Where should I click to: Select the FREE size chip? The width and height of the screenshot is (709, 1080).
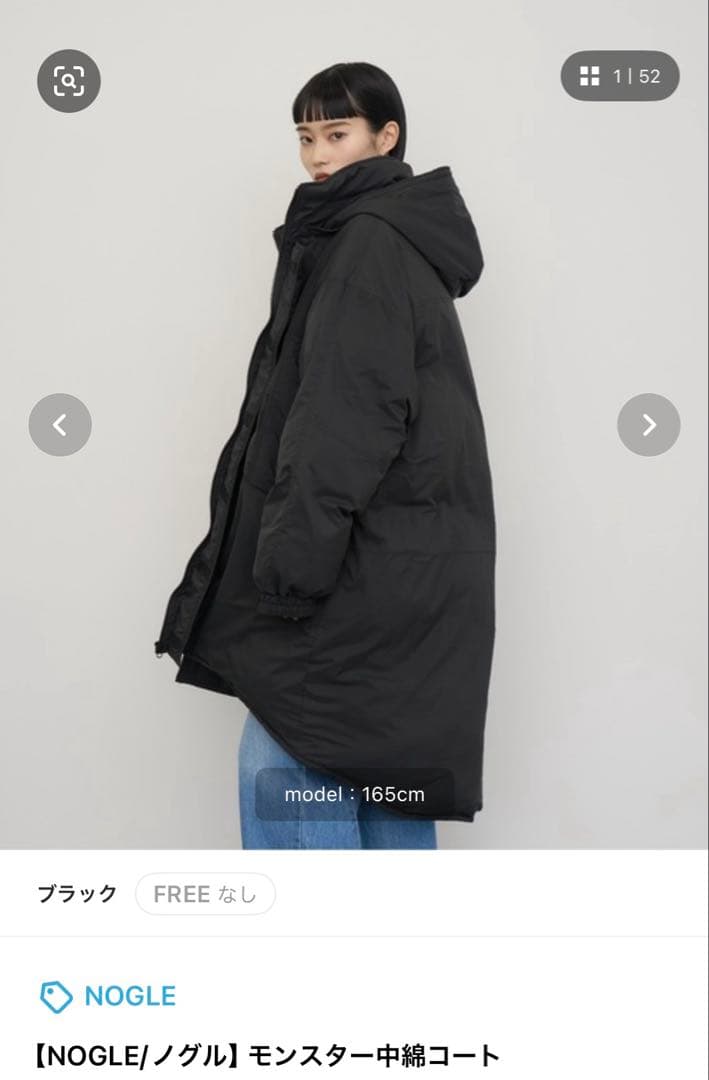click(205, 894)
